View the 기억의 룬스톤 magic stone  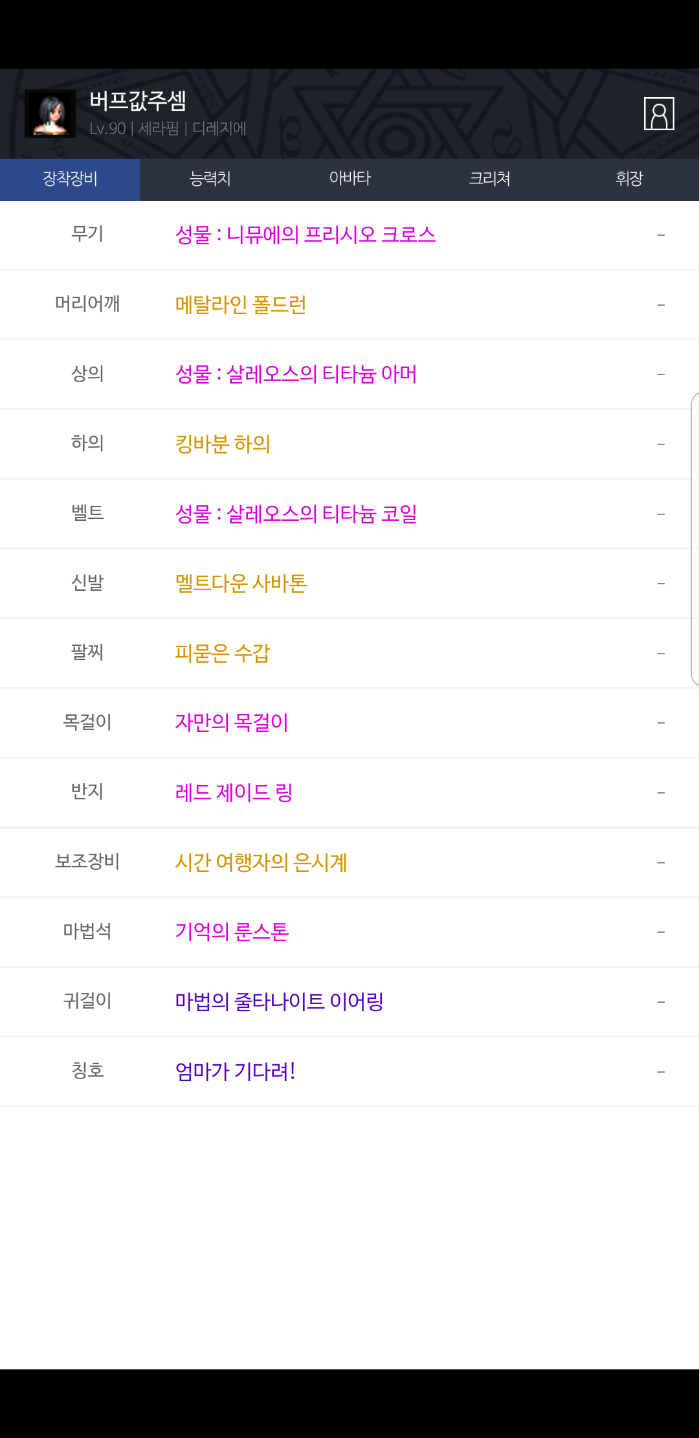click(232, 932)
